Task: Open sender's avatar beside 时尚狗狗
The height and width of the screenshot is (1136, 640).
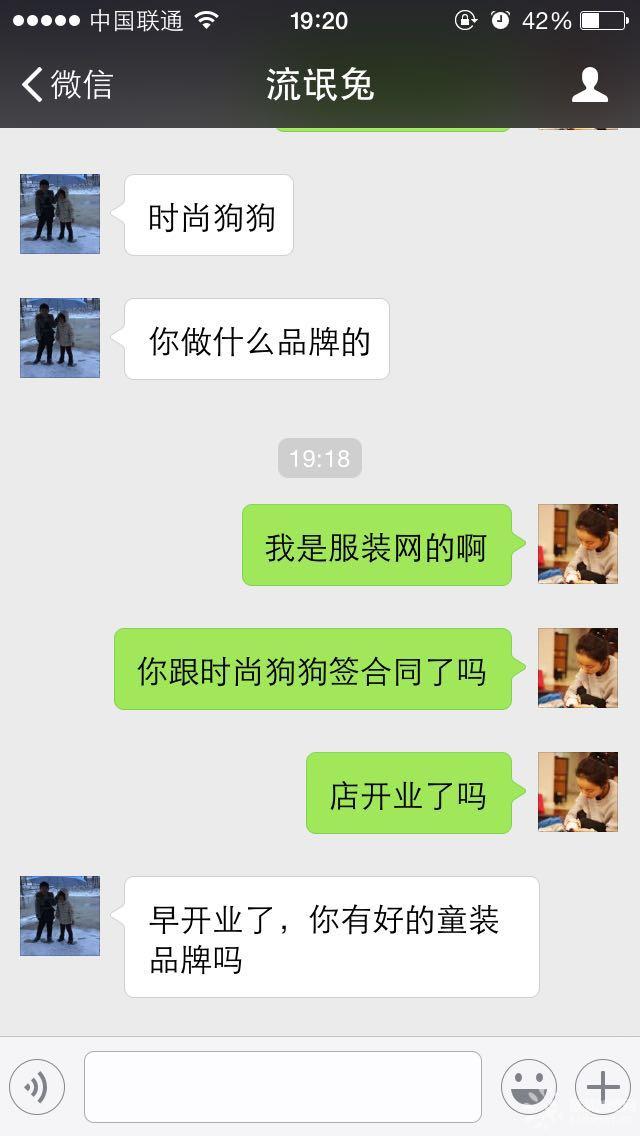Action: pos(60,214)
